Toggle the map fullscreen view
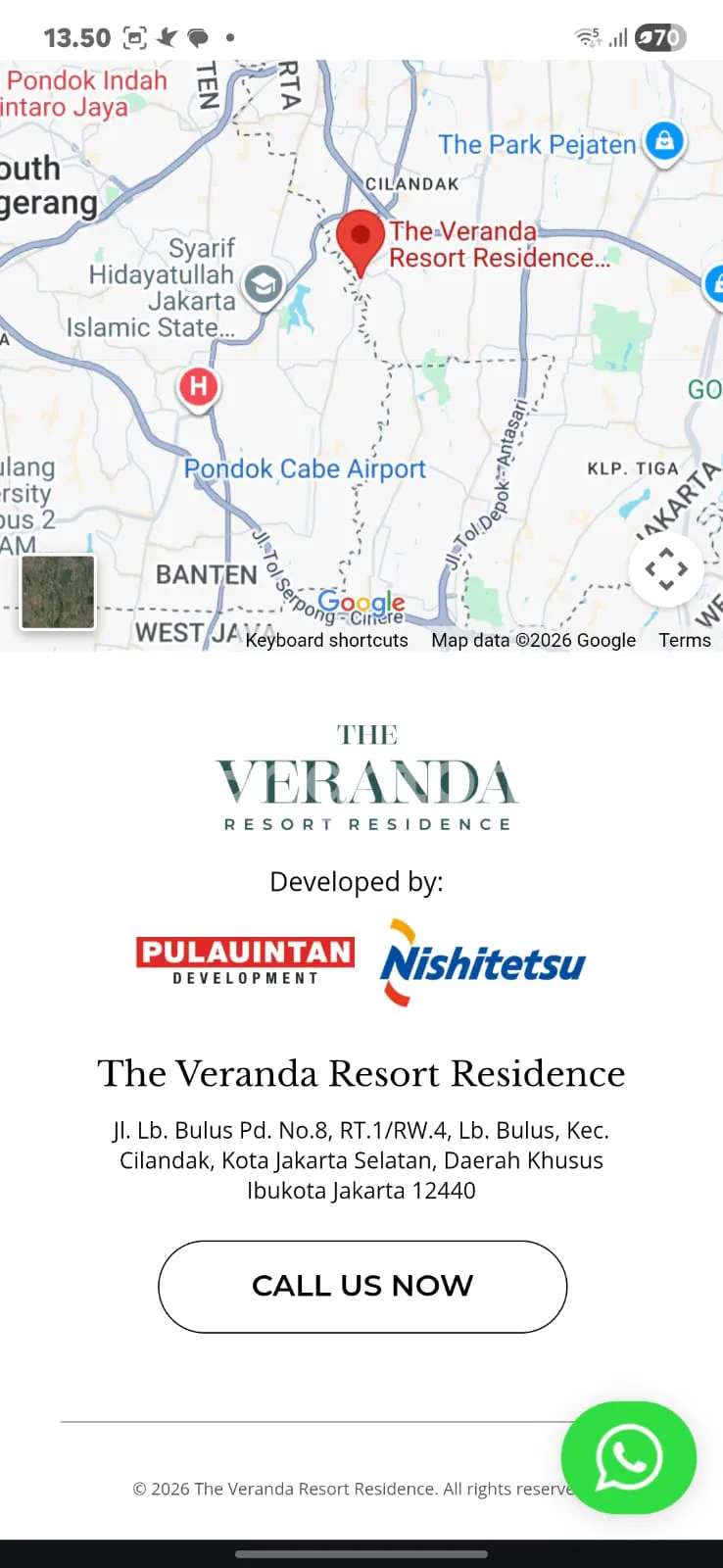 coord(666,568)
